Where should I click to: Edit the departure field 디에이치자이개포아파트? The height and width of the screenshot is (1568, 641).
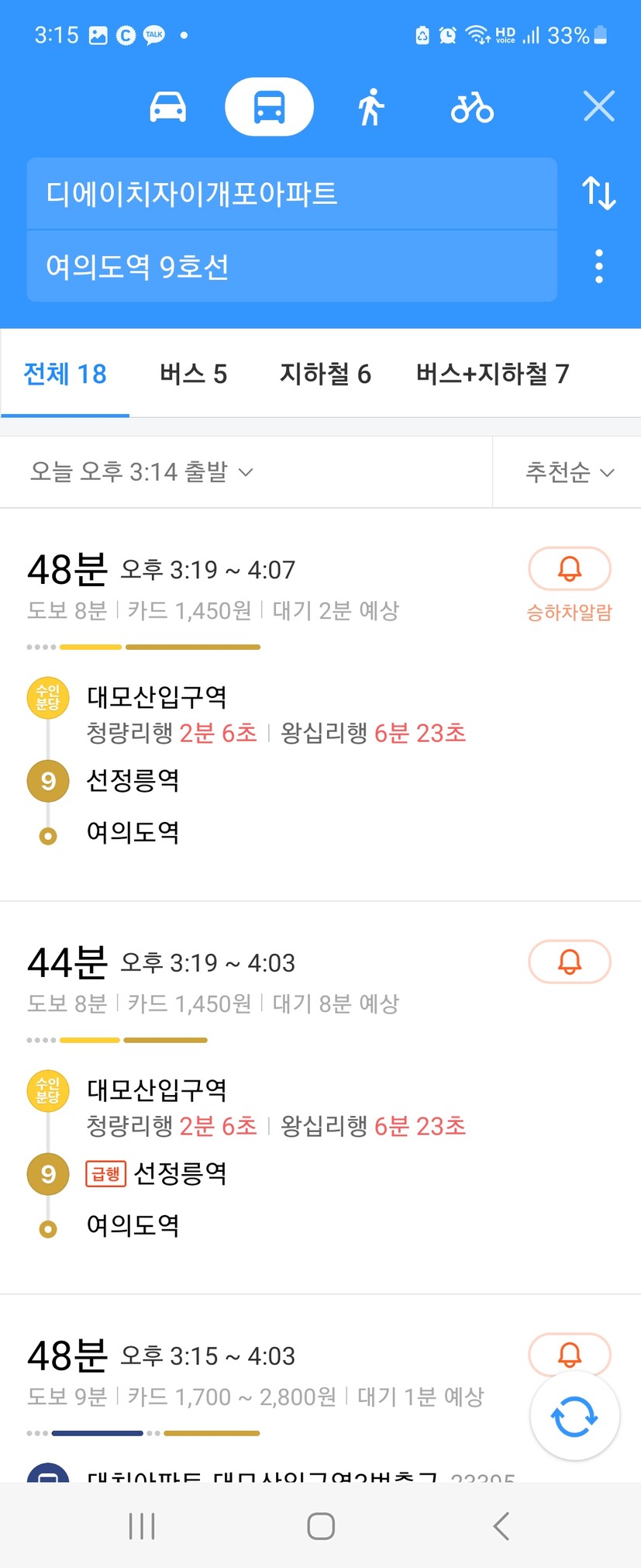[x=291, y=193]
